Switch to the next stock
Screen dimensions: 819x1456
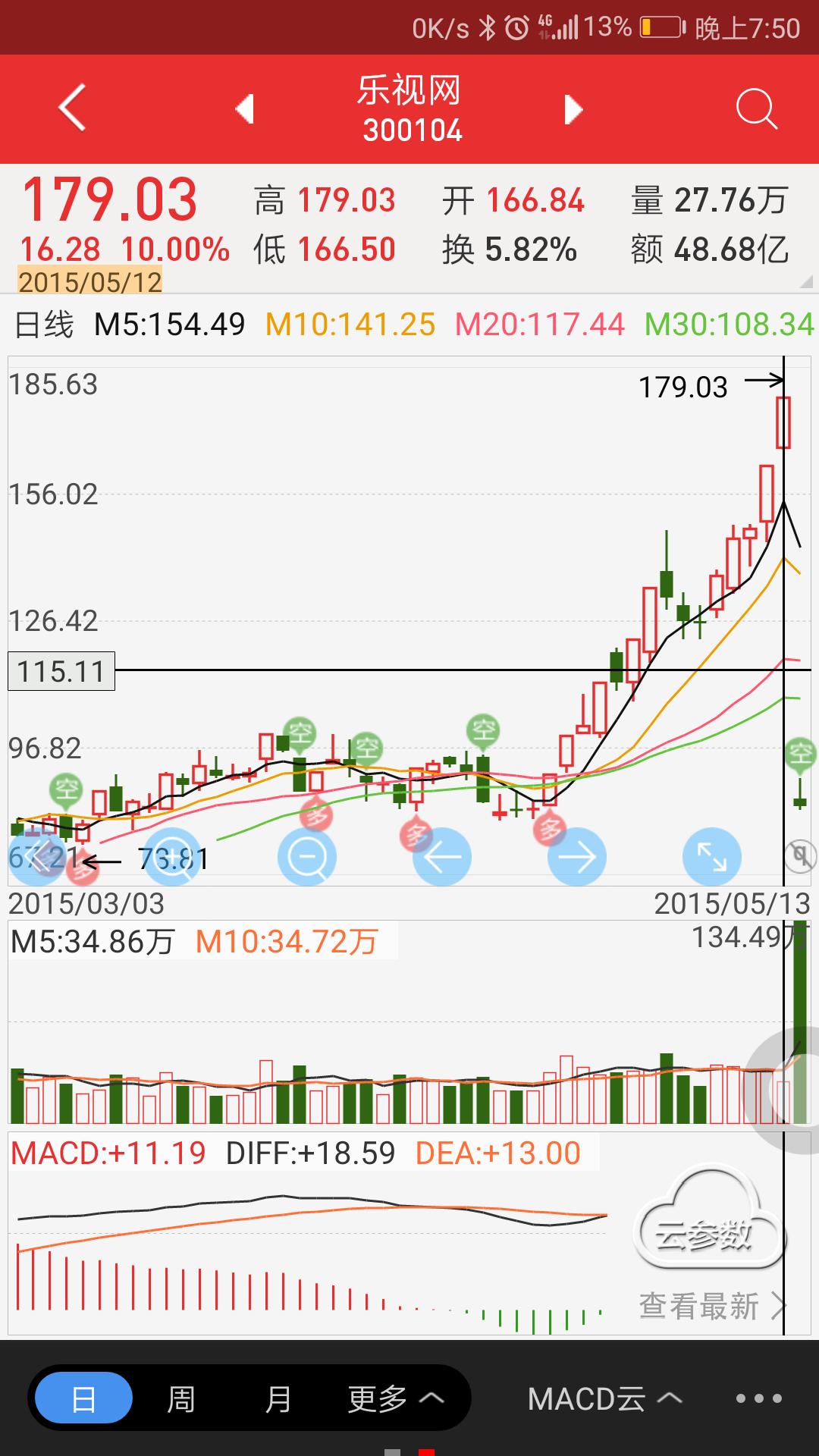point(573,109)
